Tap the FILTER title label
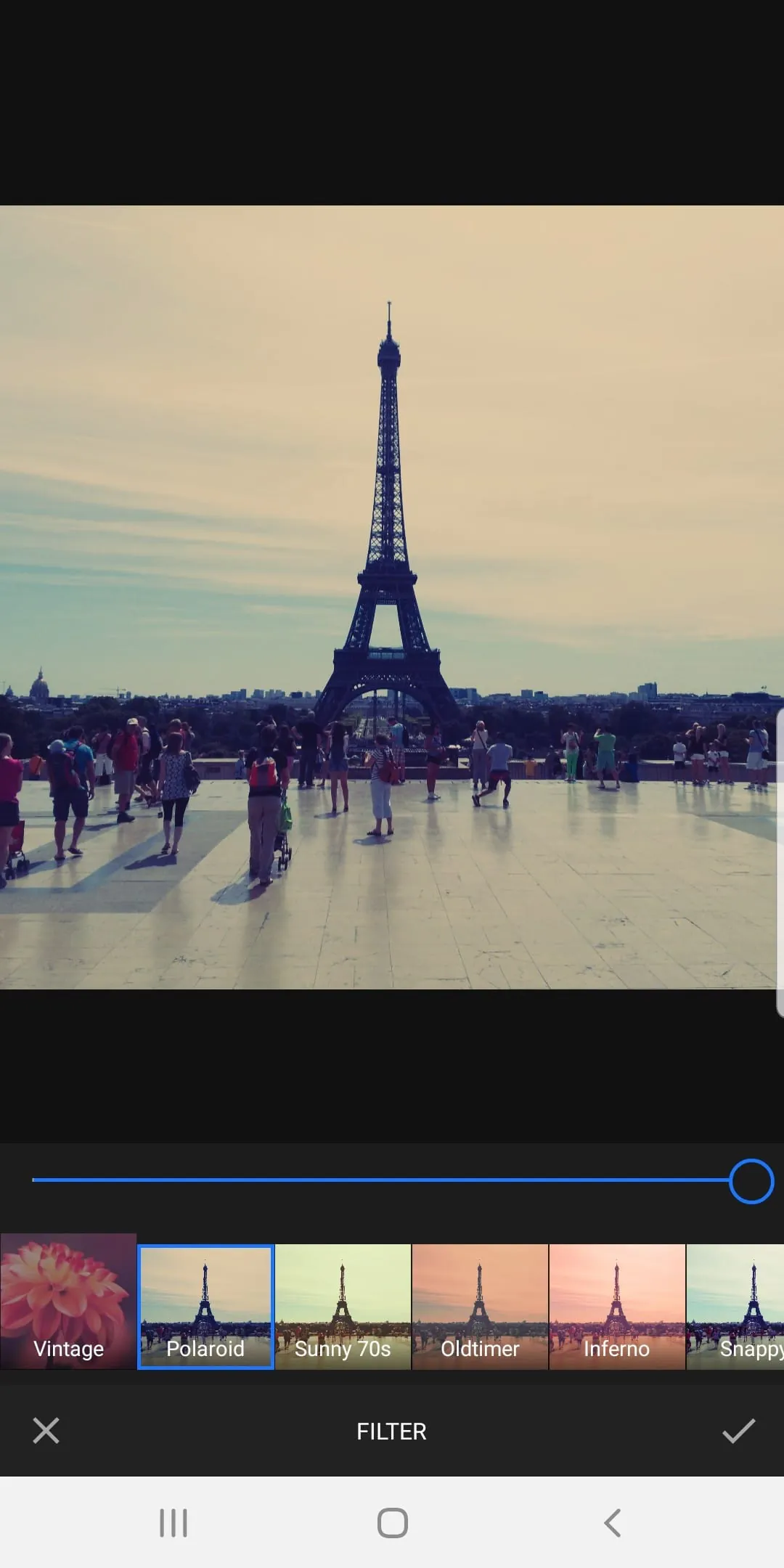 click(391, 1431)
